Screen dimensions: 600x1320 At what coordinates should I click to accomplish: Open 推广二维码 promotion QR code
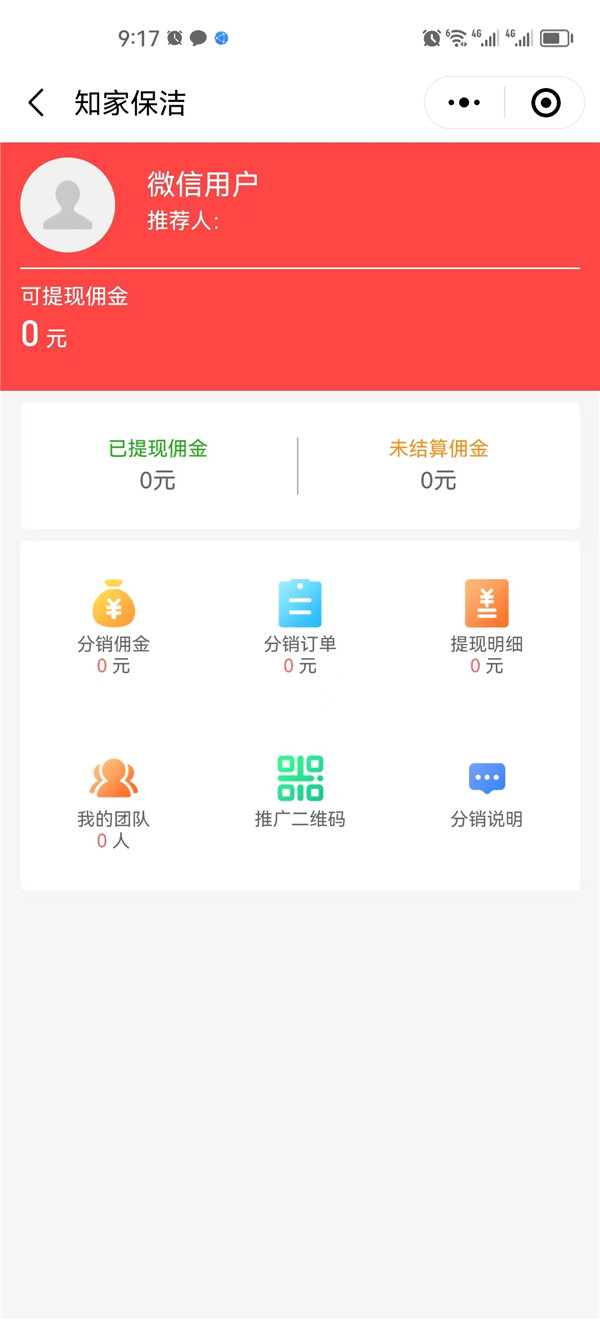point(300,792)
